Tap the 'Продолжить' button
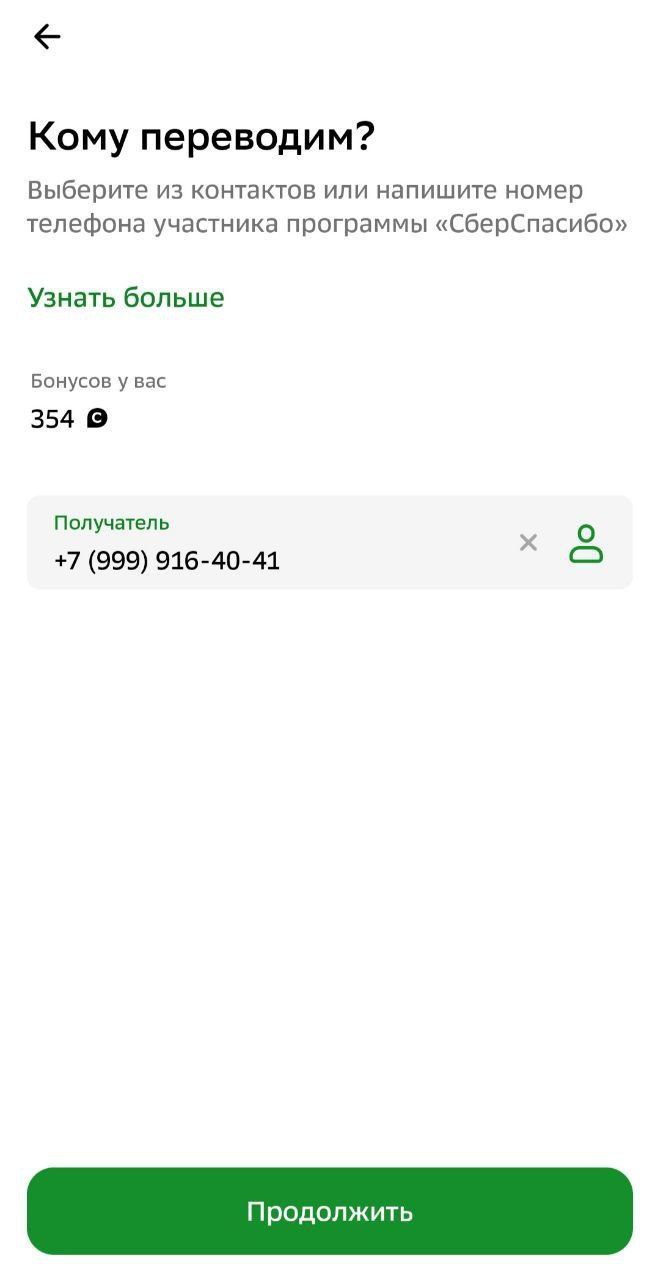Image resolution: width=660 pixels, height=1280 pixels. [330, 1211]
